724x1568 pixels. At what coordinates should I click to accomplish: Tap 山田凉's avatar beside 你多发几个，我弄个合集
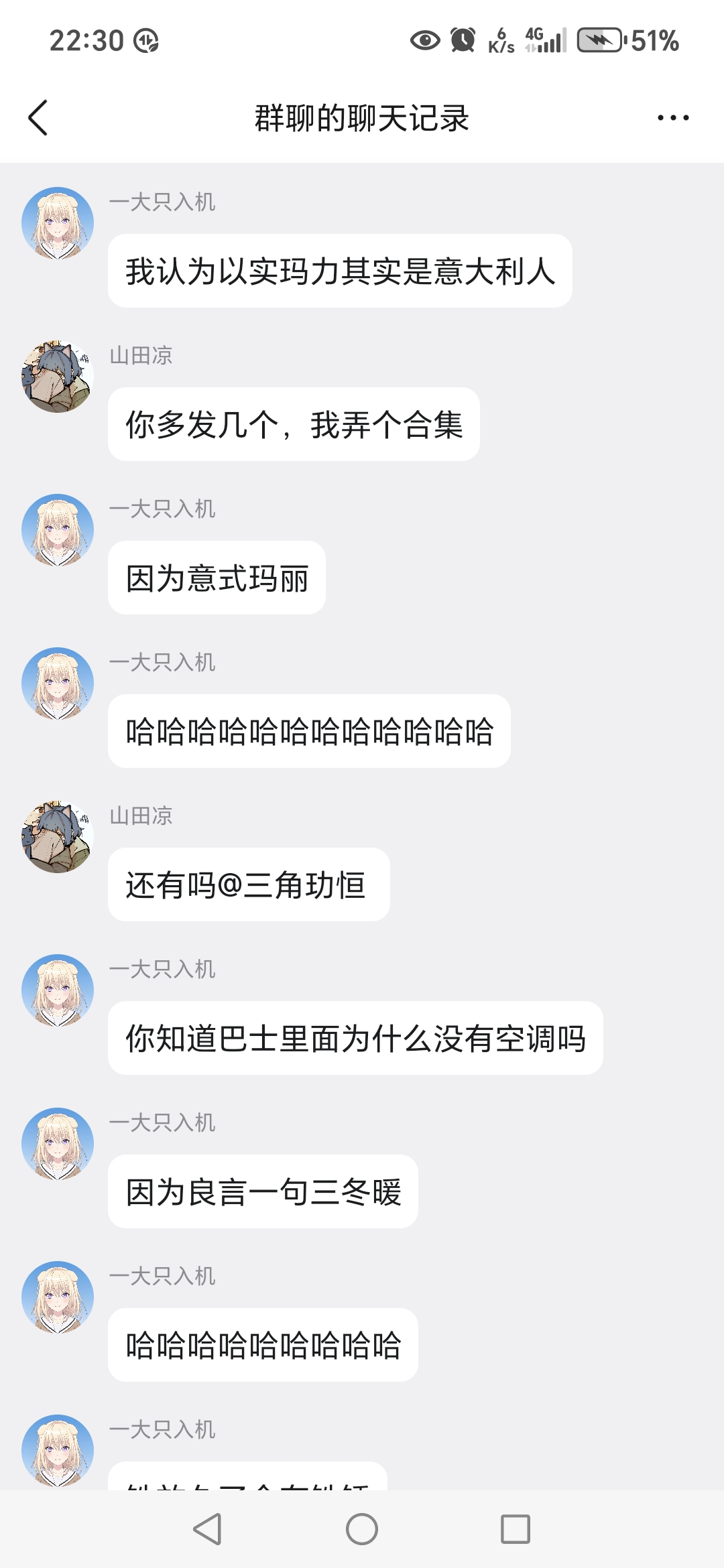[58, 376]
